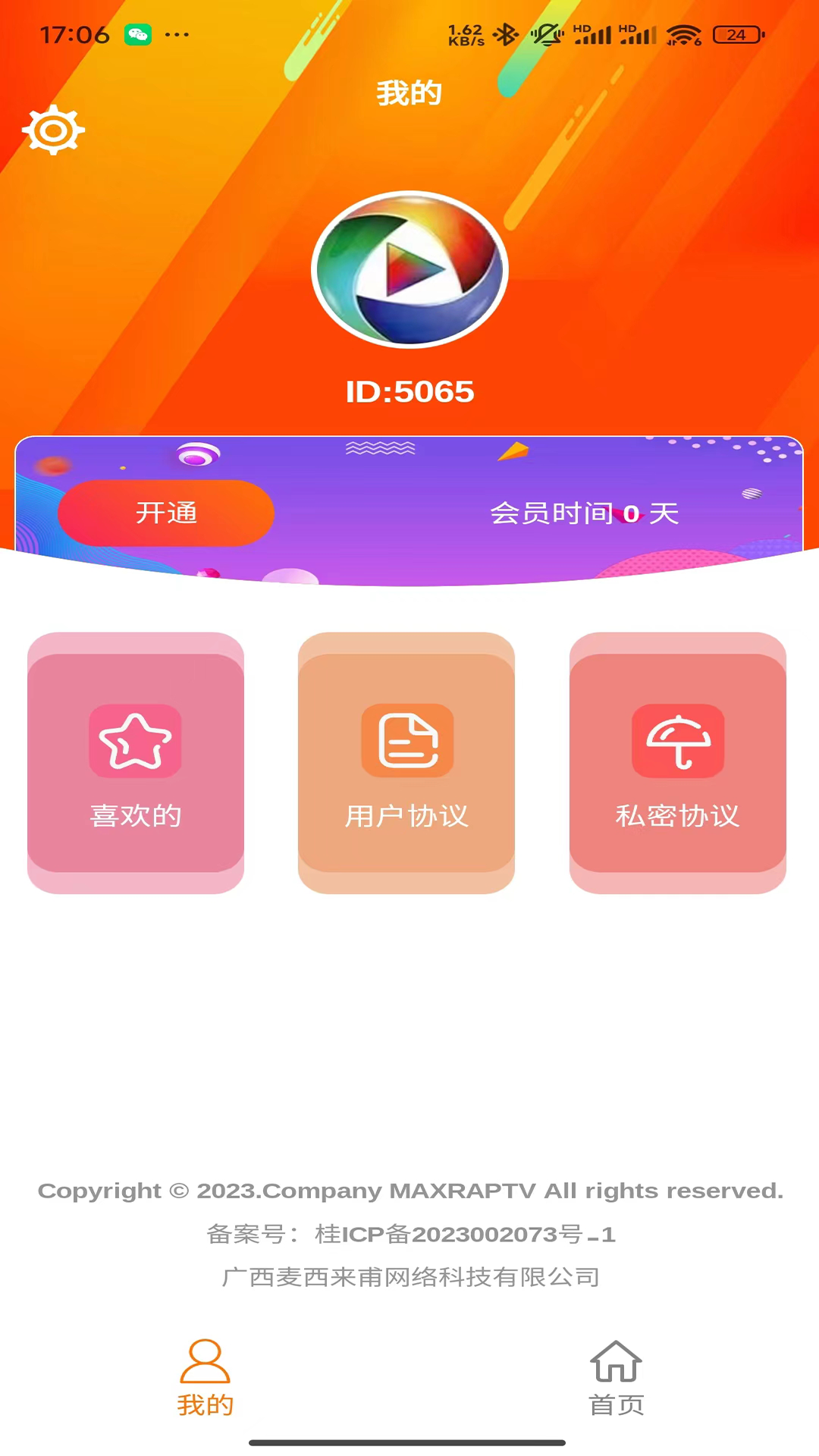Tap the ID:5065 label
The height and width of the screenshot is (1456, 819).
pos(409,391)
